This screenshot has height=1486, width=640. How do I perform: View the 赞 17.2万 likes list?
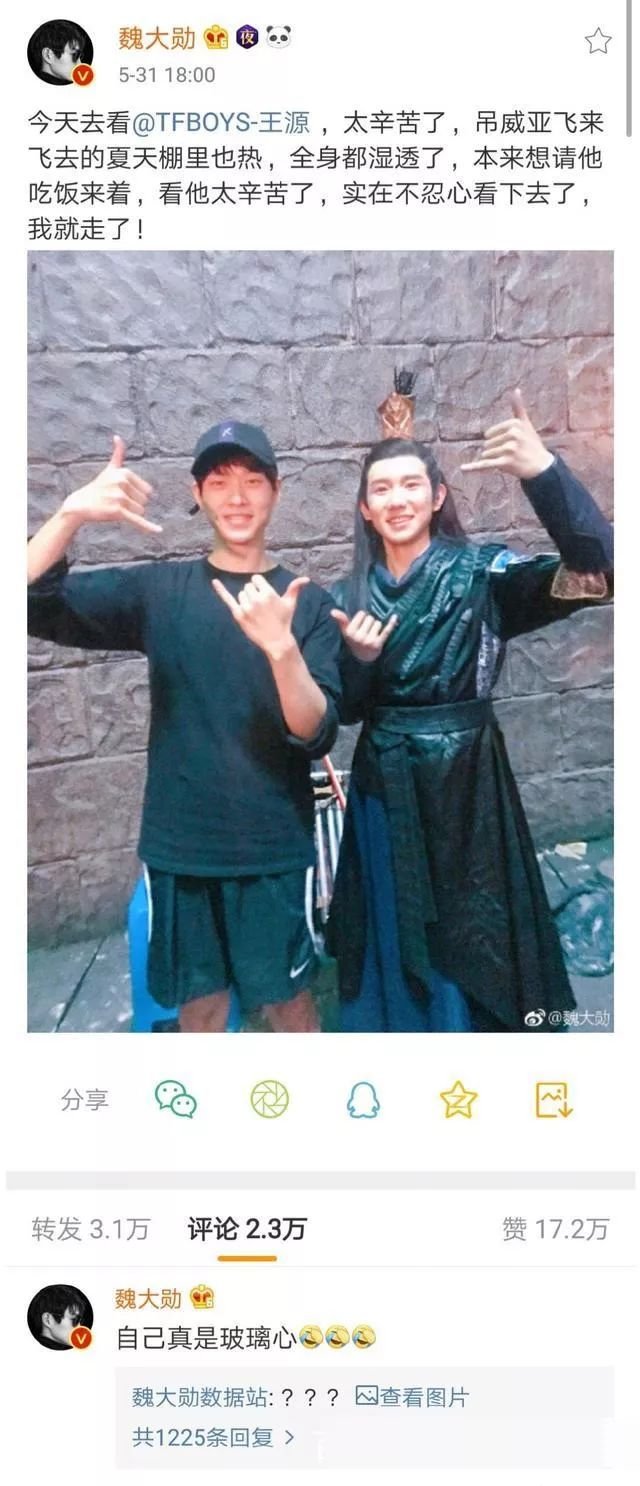555,1229
